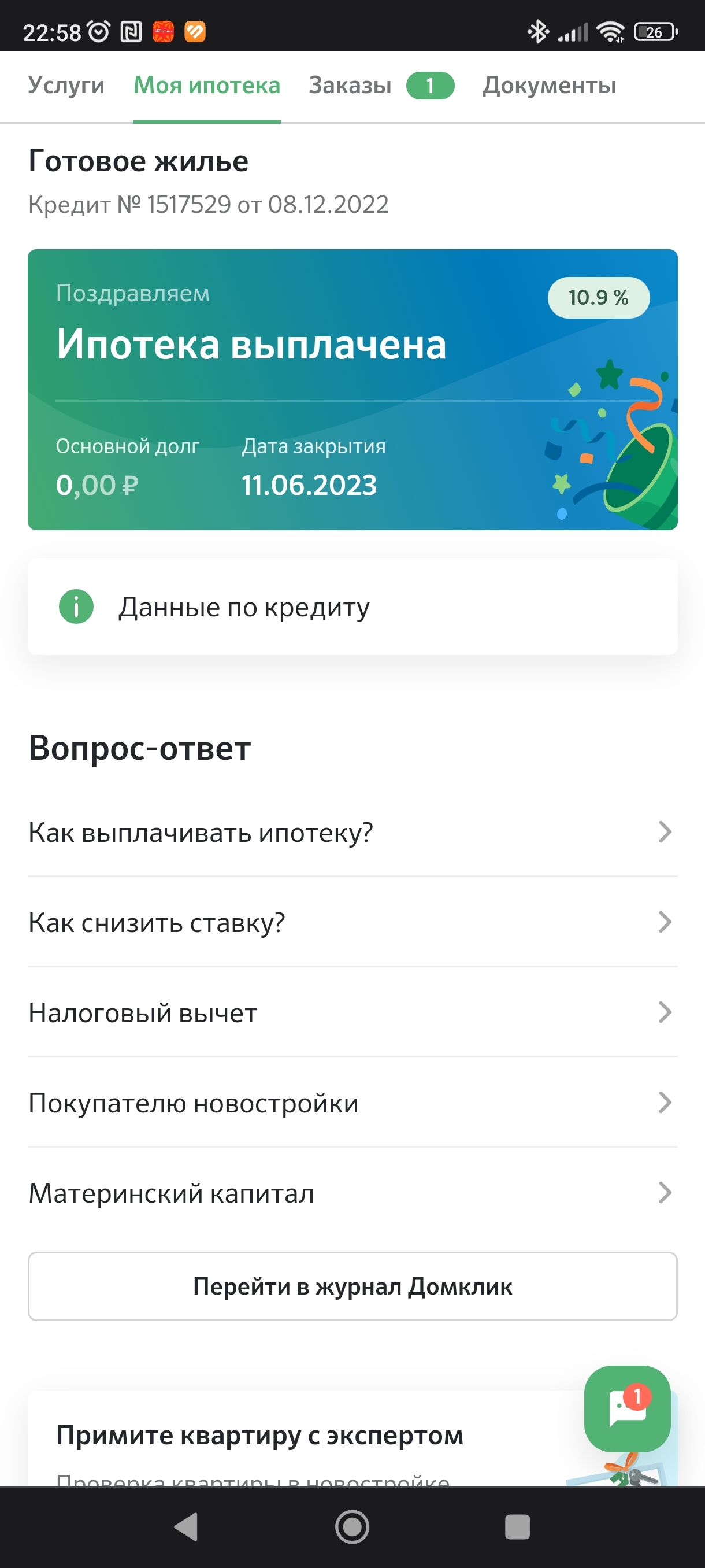Go to the Документы tab
Image resolution: width=705 pixels, height=1568 pixels.
click(548, 86)
